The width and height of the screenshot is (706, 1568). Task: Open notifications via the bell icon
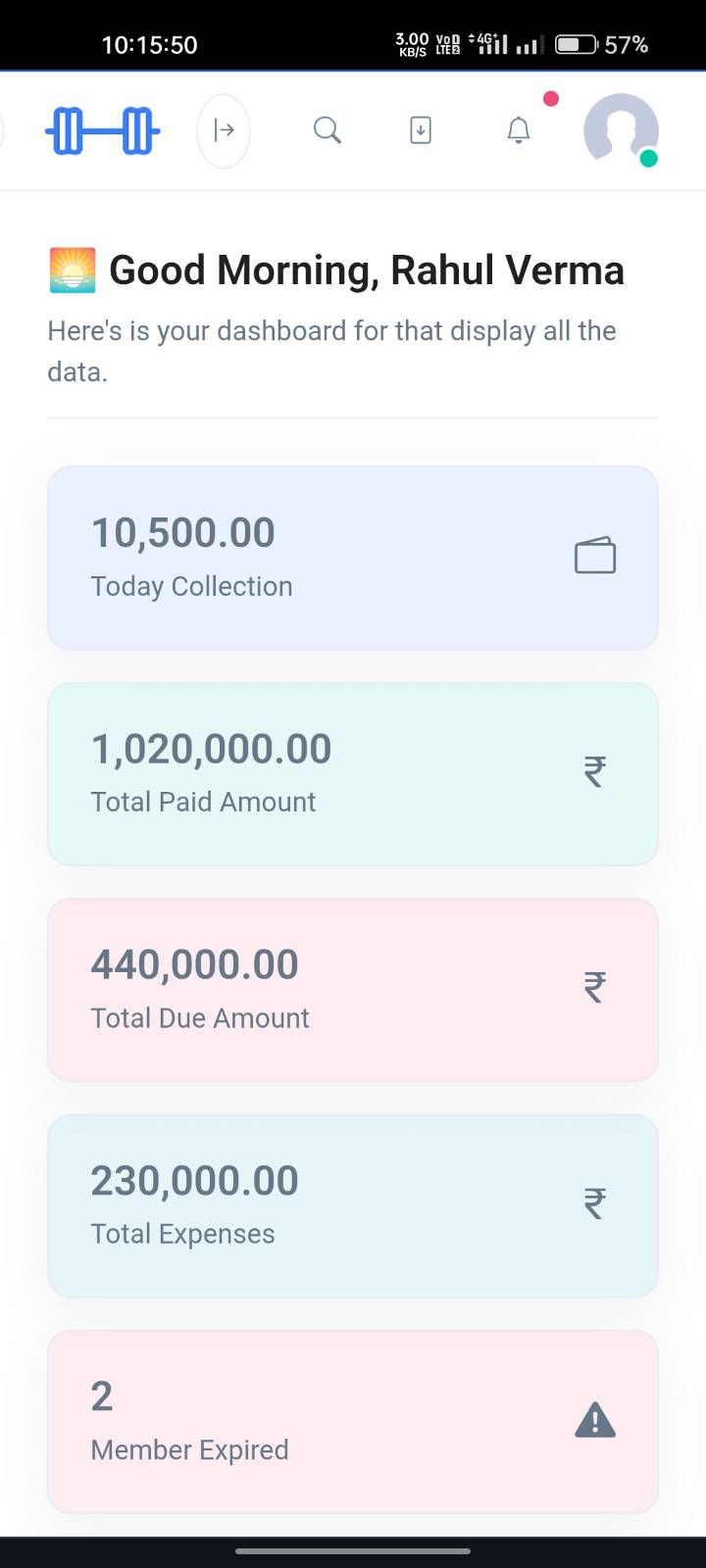pyautogui.click(x=518, y=129)
